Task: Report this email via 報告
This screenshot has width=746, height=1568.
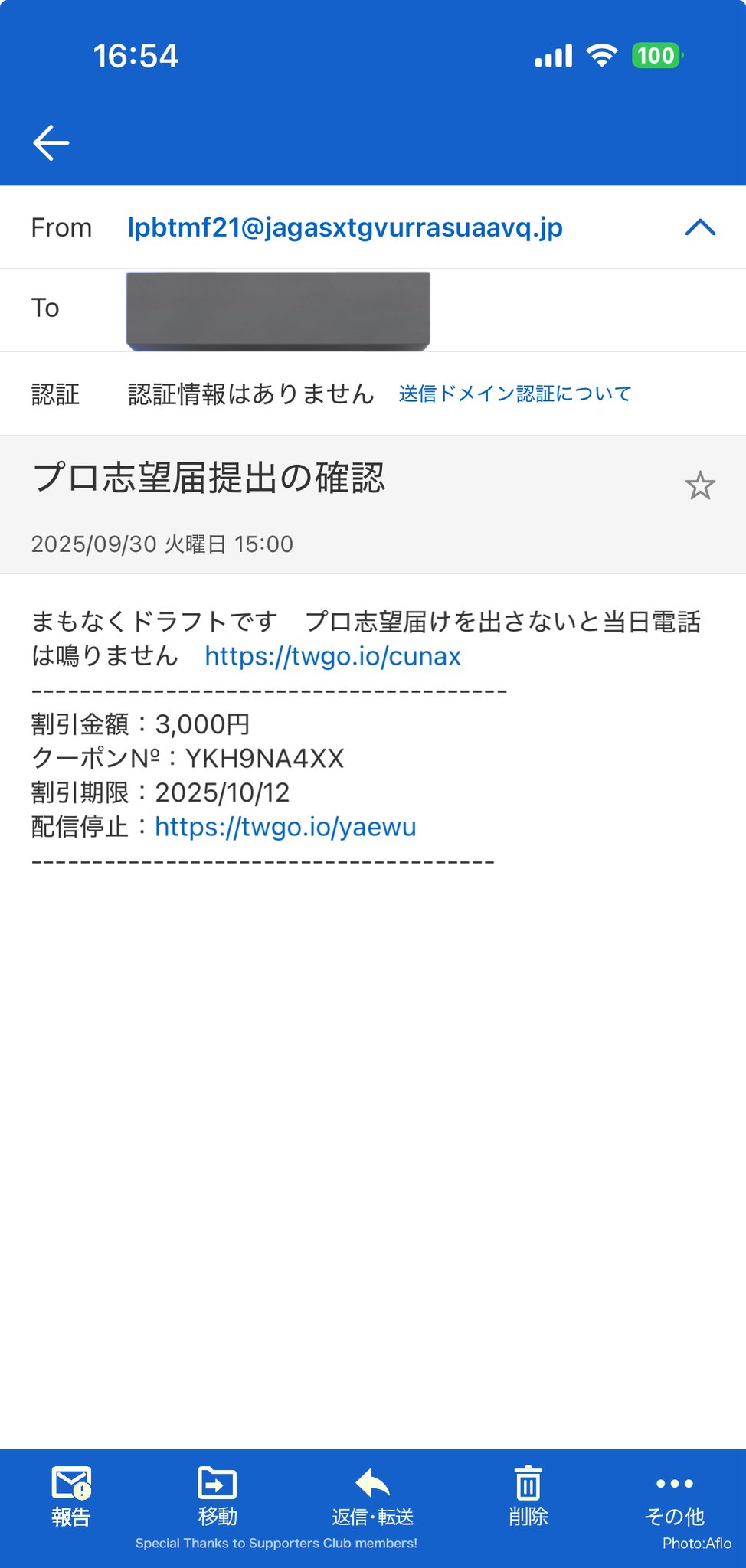Action: point(71,1496)
